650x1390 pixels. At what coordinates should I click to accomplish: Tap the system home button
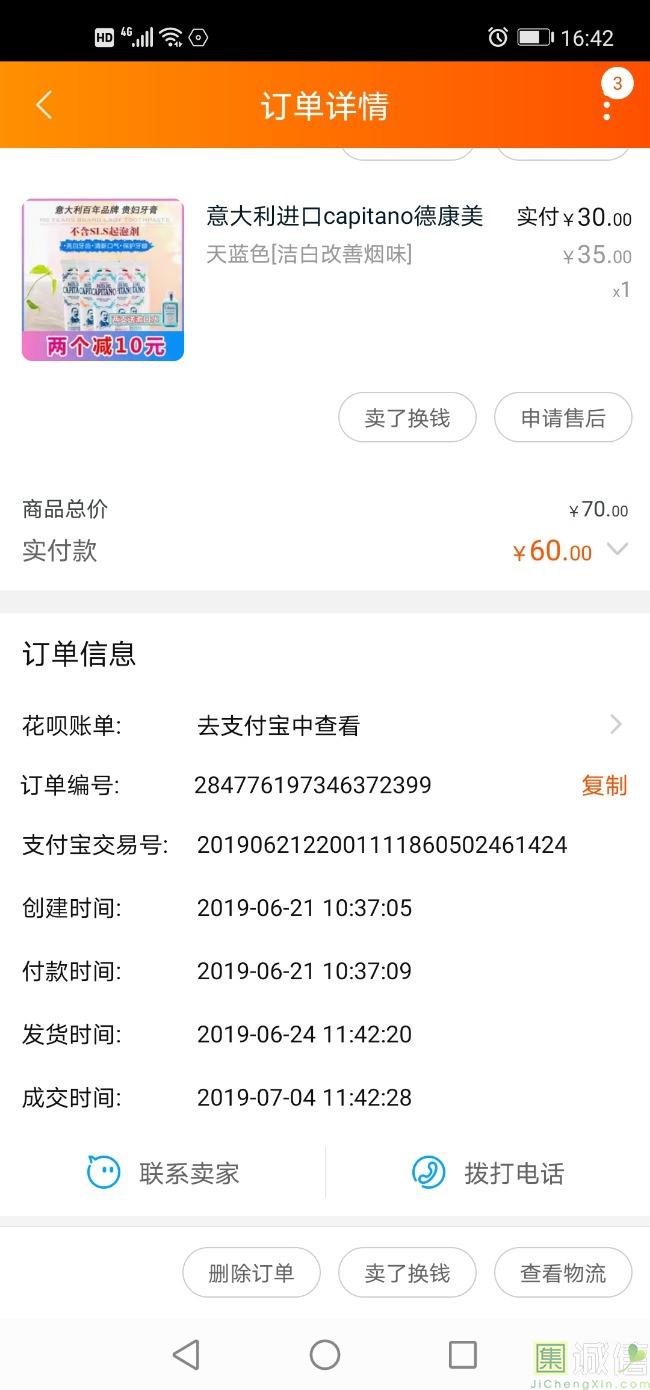[x=325, y=1355]
